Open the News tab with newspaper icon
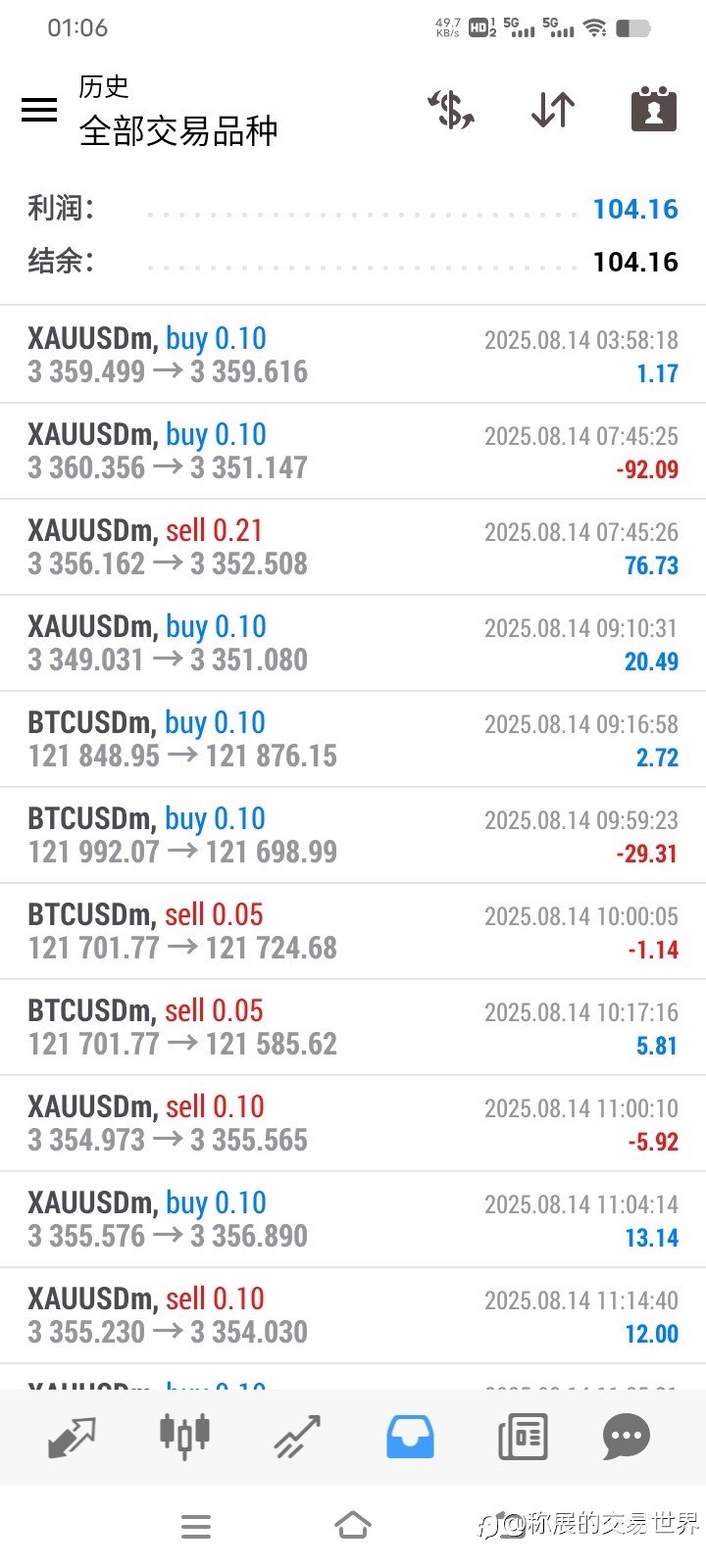The width and height of the screenshot is (706, 1568). click(523, 1438)
